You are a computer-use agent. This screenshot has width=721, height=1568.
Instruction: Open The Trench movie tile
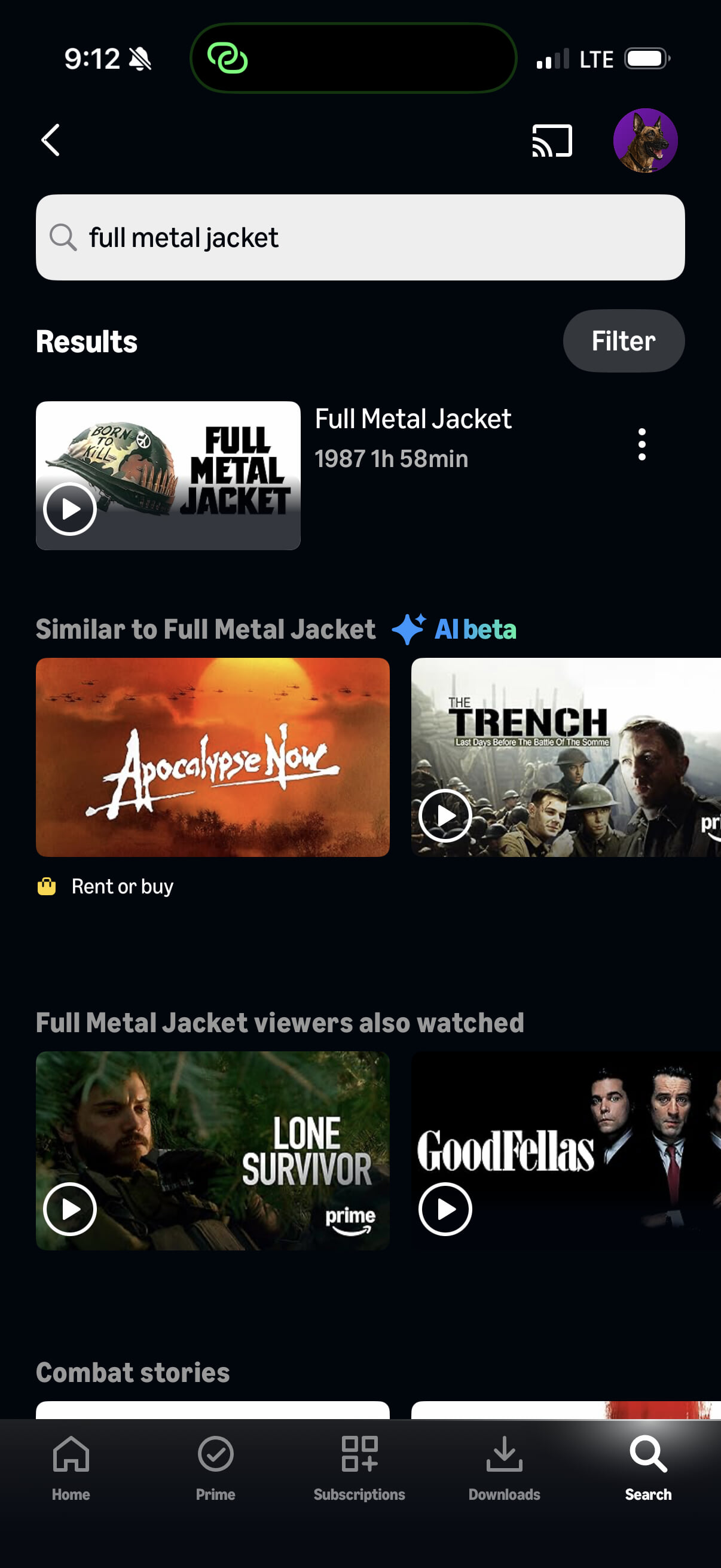pos(566,756)
